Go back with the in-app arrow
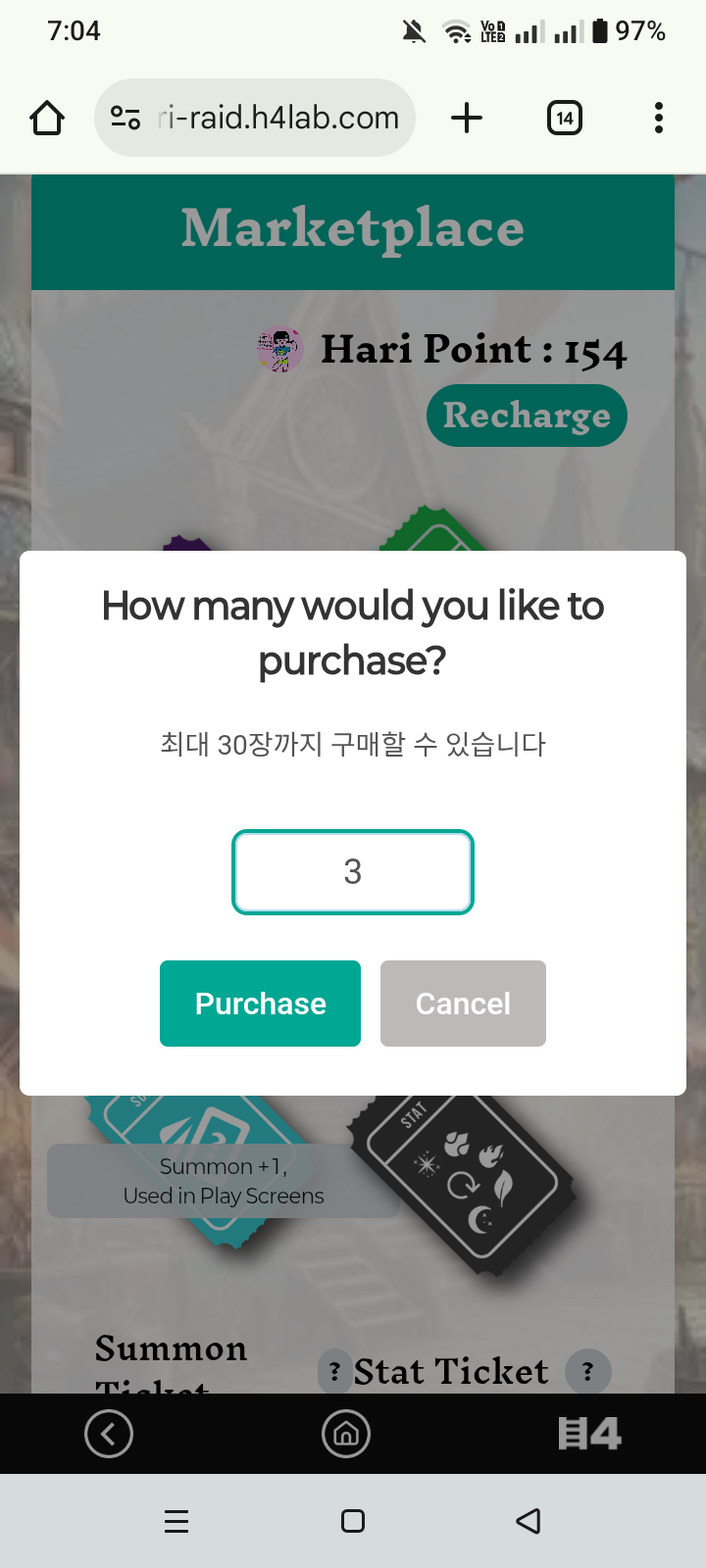The height and width of the screenshot is (1568, 706). pyautogui.click(x=109, y=1434)
